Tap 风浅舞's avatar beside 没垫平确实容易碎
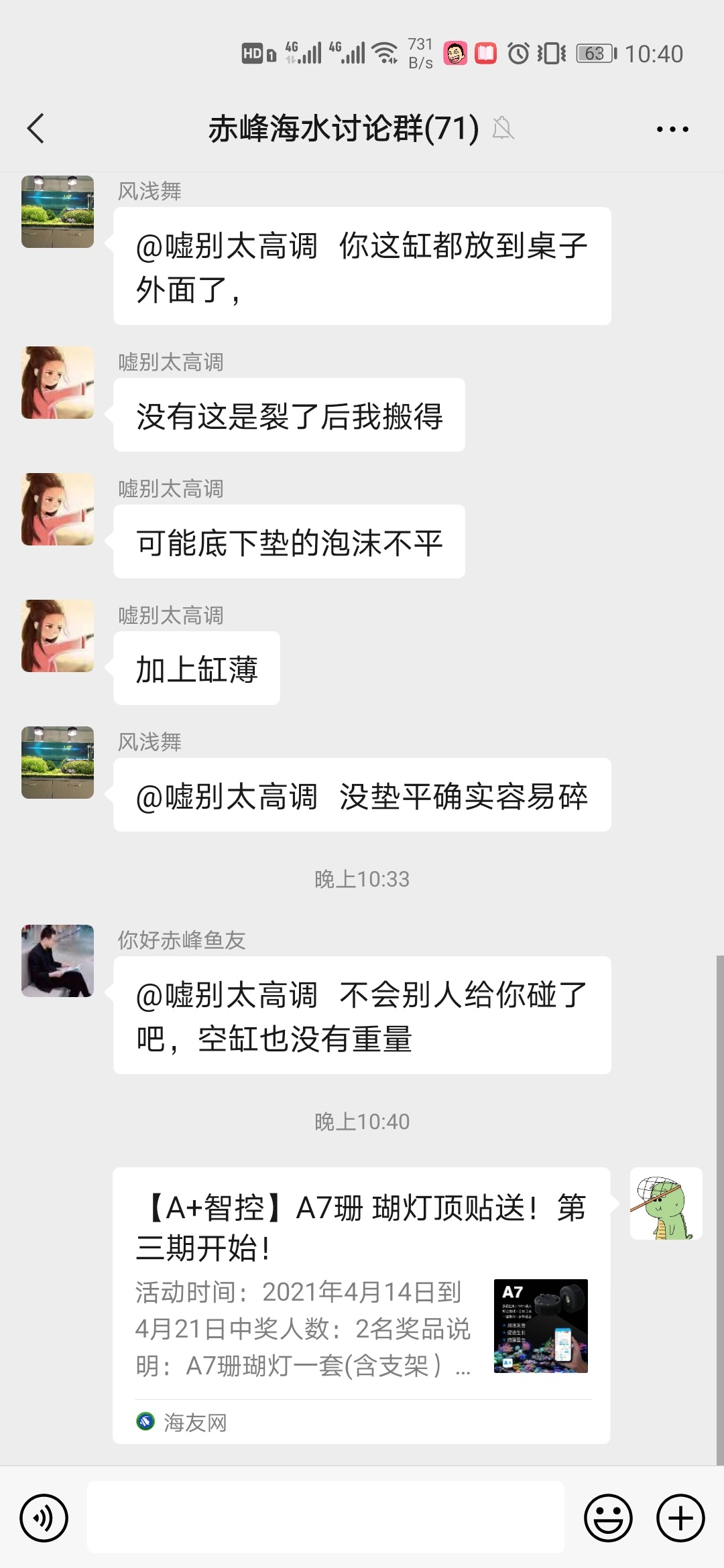This screenshot has width=724, height=1568. point(58,763)
